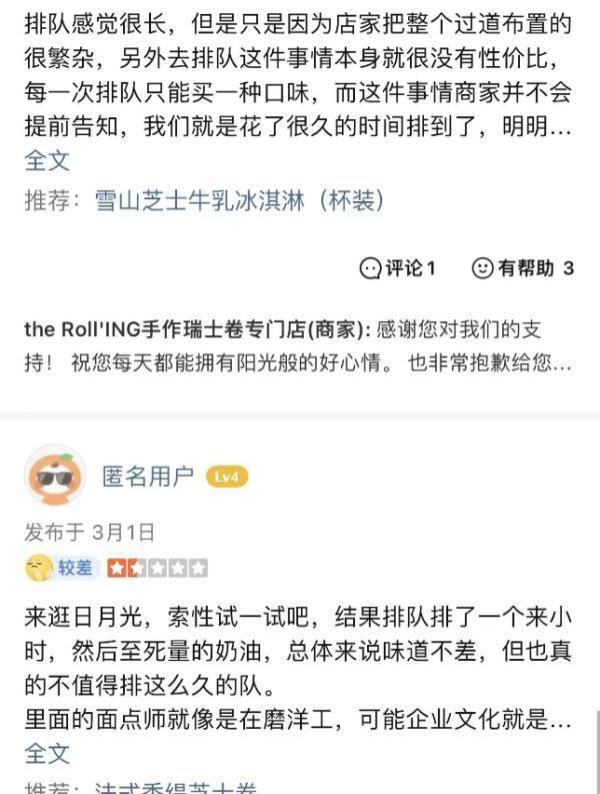Open comments on the first review
Image resolution: width=600 pixels, height=794 pixels.
pyautogui.click(x=398, y=268)
